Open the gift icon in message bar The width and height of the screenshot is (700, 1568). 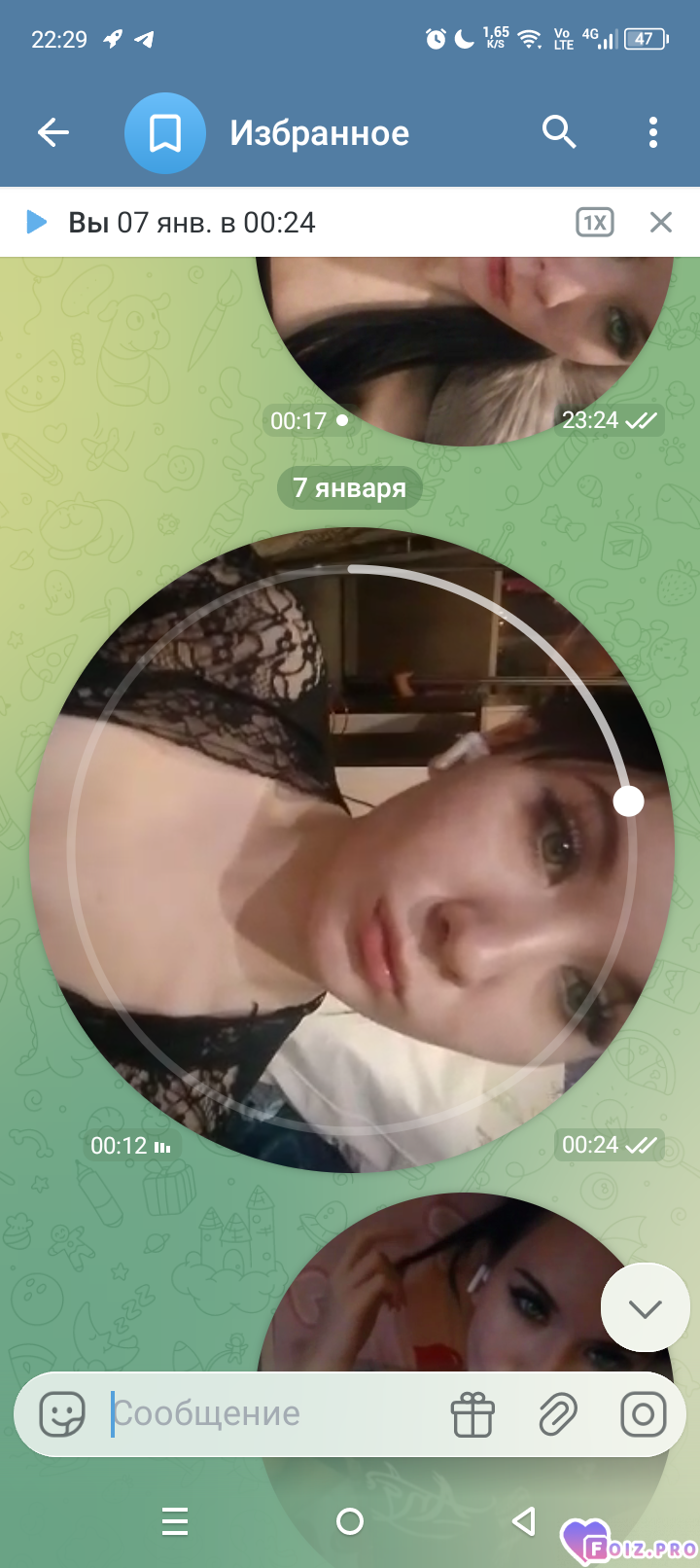point(473,1414)
